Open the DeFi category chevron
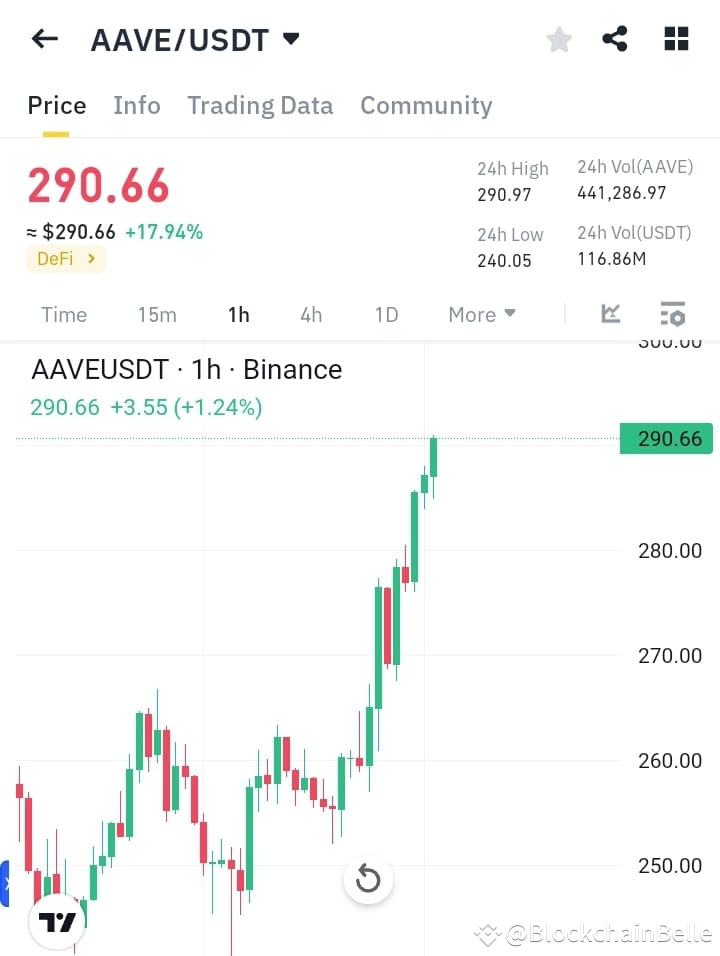720x956 pixels. pyautogui.click(x=92, y=258)
